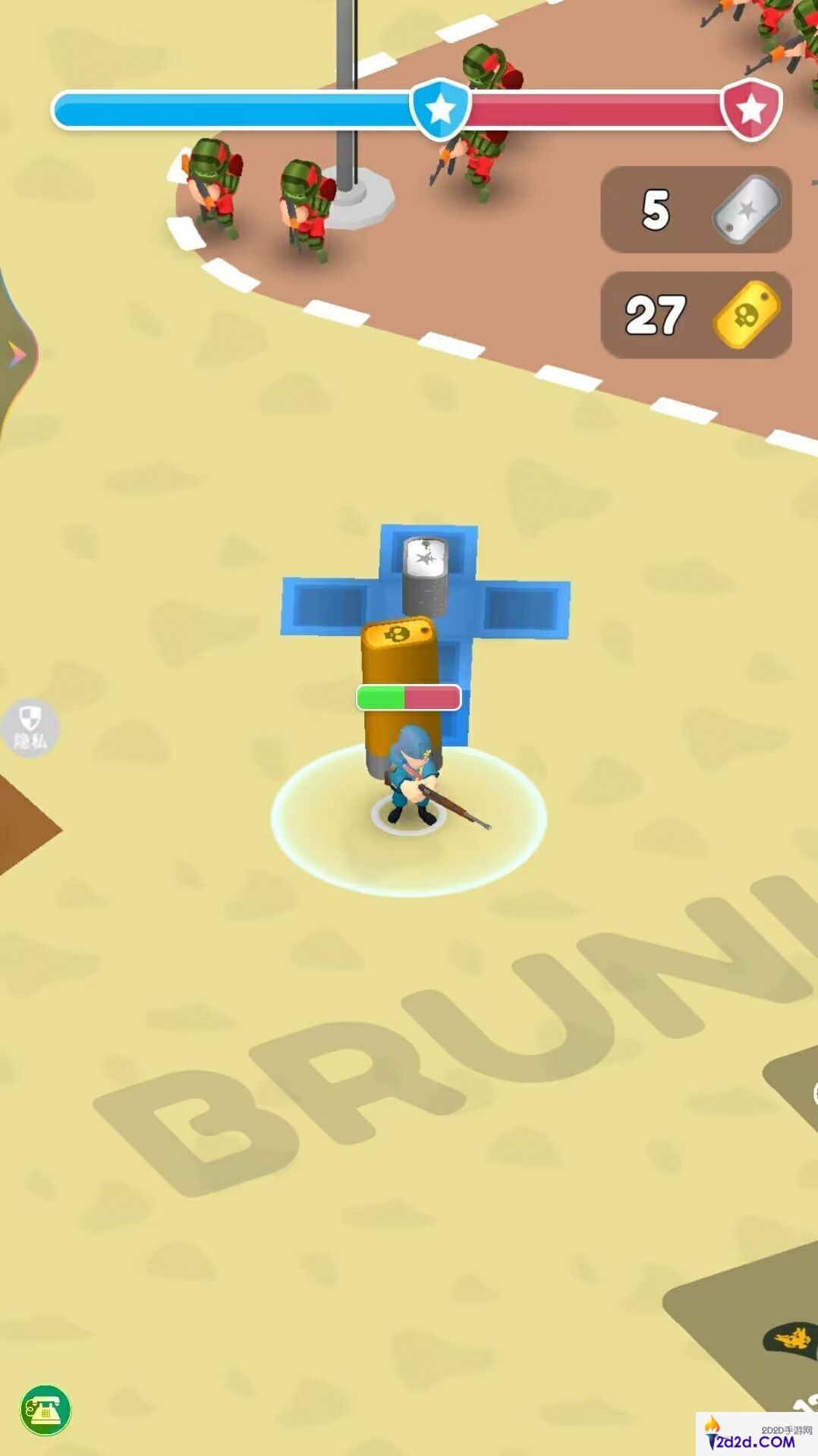Open the green telephone icon
818x1456 pixels.
[46, 1410]
